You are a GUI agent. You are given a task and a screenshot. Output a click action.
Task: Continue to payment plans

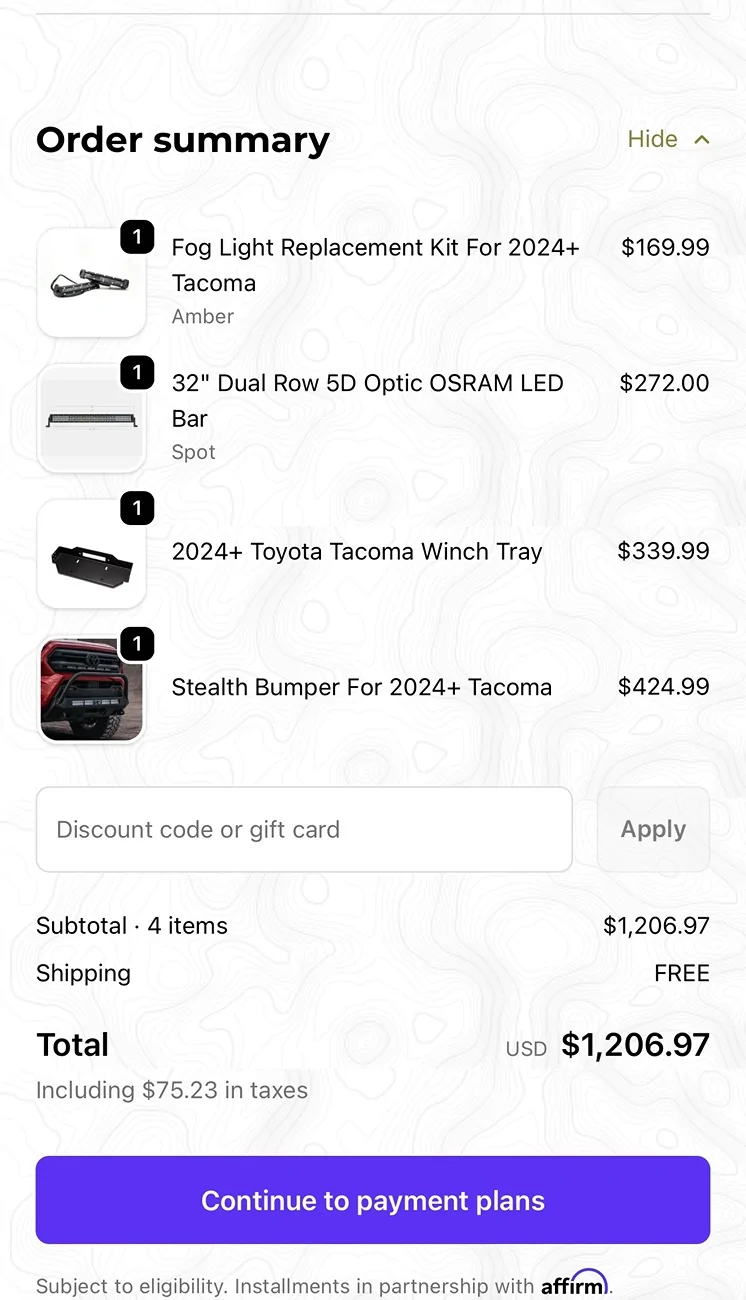(373, 1200)
